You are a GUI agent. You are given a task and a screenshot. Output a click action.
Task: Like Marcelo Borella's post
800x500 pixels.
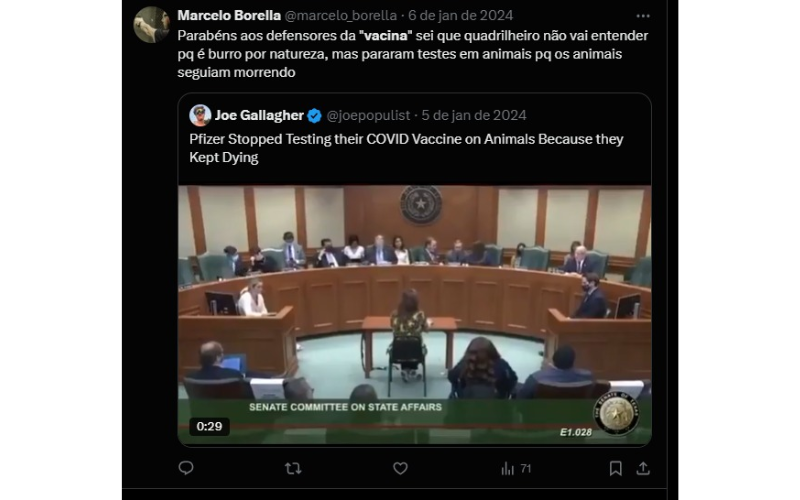[x=400, y=468]
